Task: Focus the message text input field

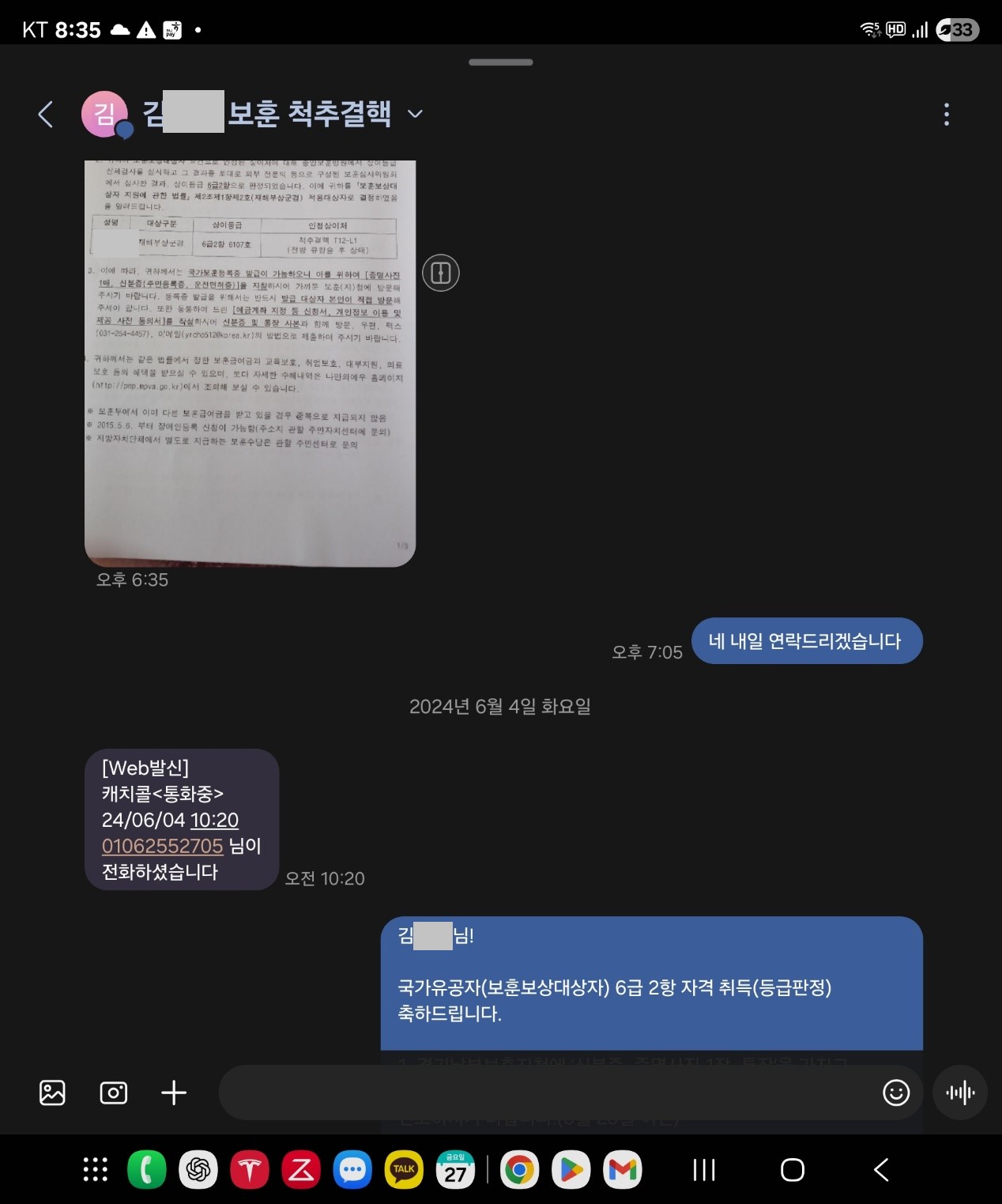Action: tap(545, 1093)
